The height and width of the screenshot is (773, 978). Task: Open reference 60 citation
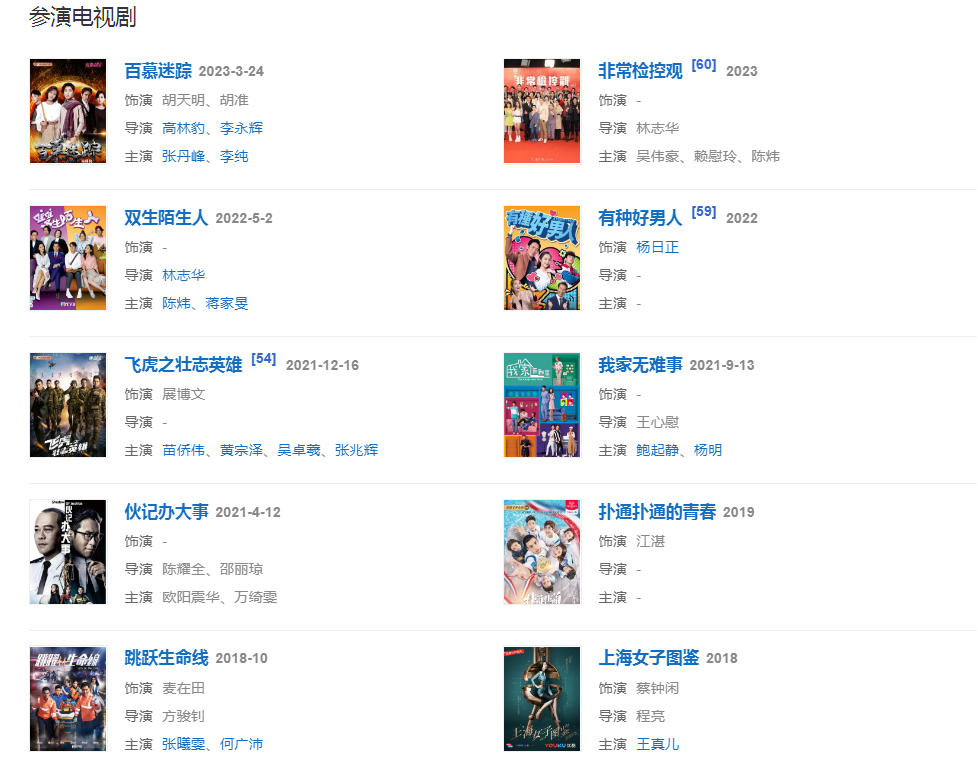(704, 65)
